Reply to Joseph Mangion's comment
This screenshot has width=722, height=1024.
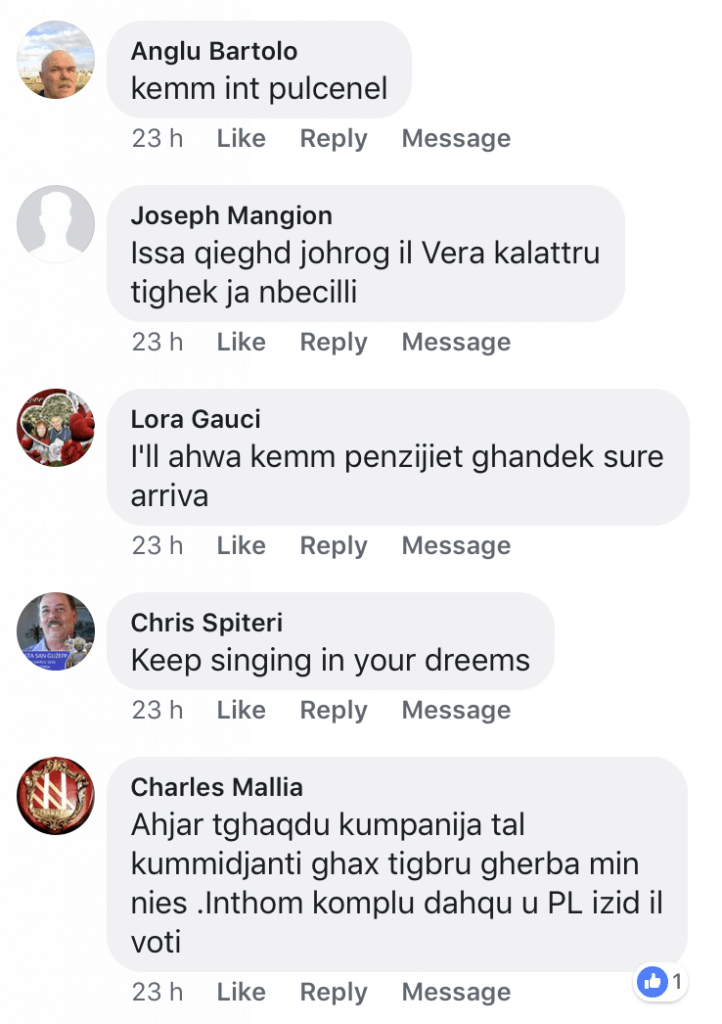333,342
